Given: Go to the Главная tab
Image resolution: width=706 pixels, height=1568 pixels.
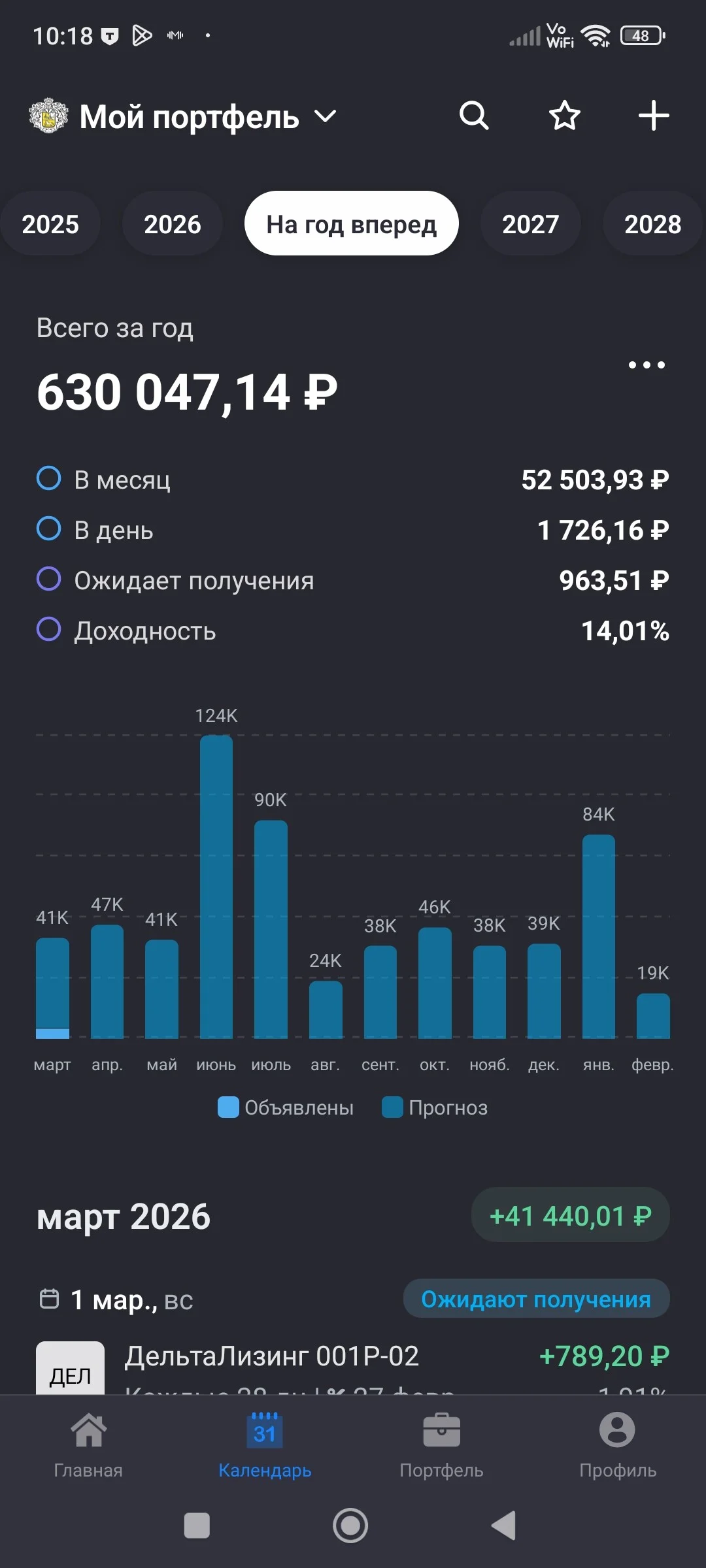Looking at the screenshot, I should [88, 1445].
